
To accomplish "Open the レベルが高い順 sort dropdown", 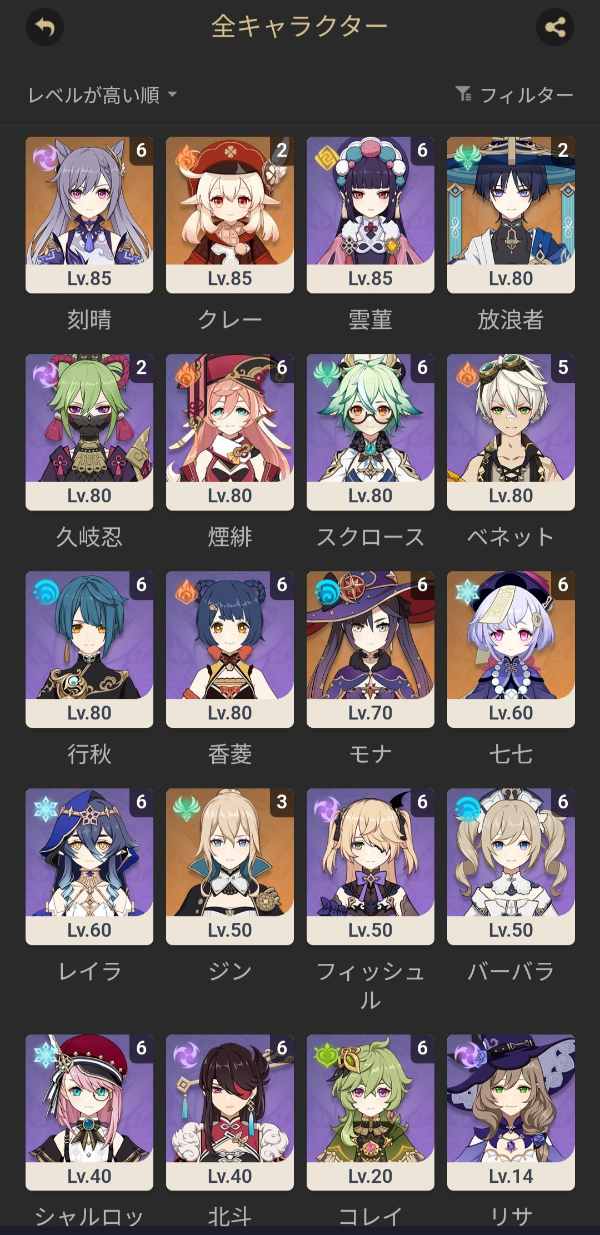I will (x=102, y=95).
